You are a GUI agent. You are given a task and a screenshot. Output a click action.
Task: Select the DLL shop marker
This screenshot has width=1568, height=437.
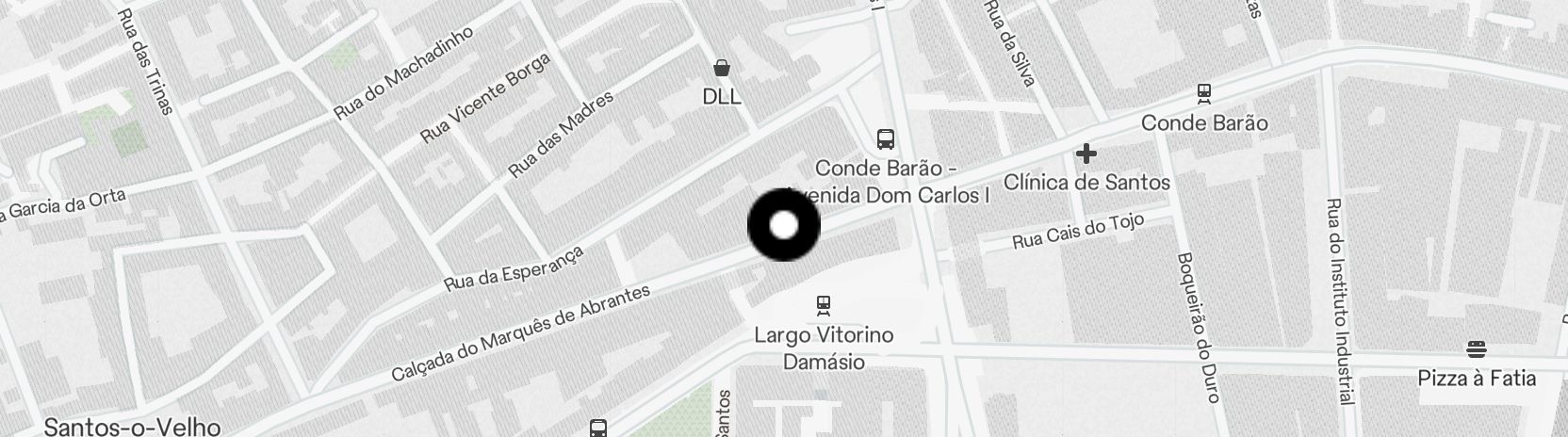click(x=722, y=68)
